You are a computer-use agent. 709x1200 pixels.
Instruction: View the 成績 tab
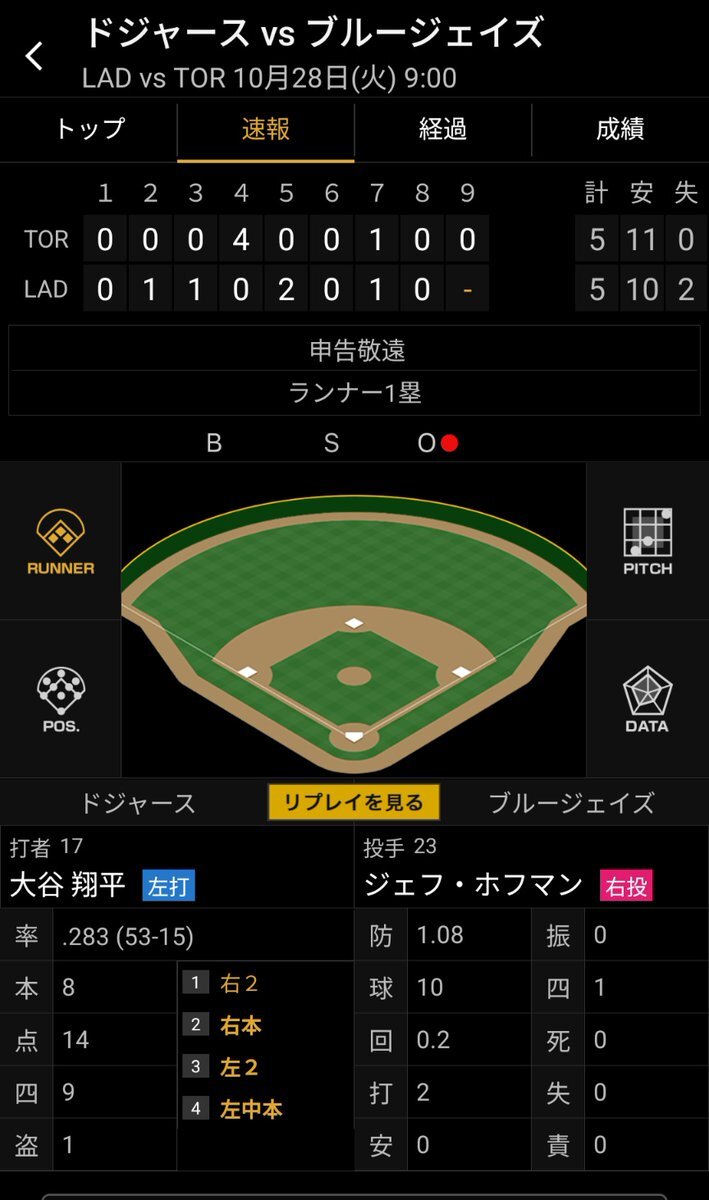[620, 129]
